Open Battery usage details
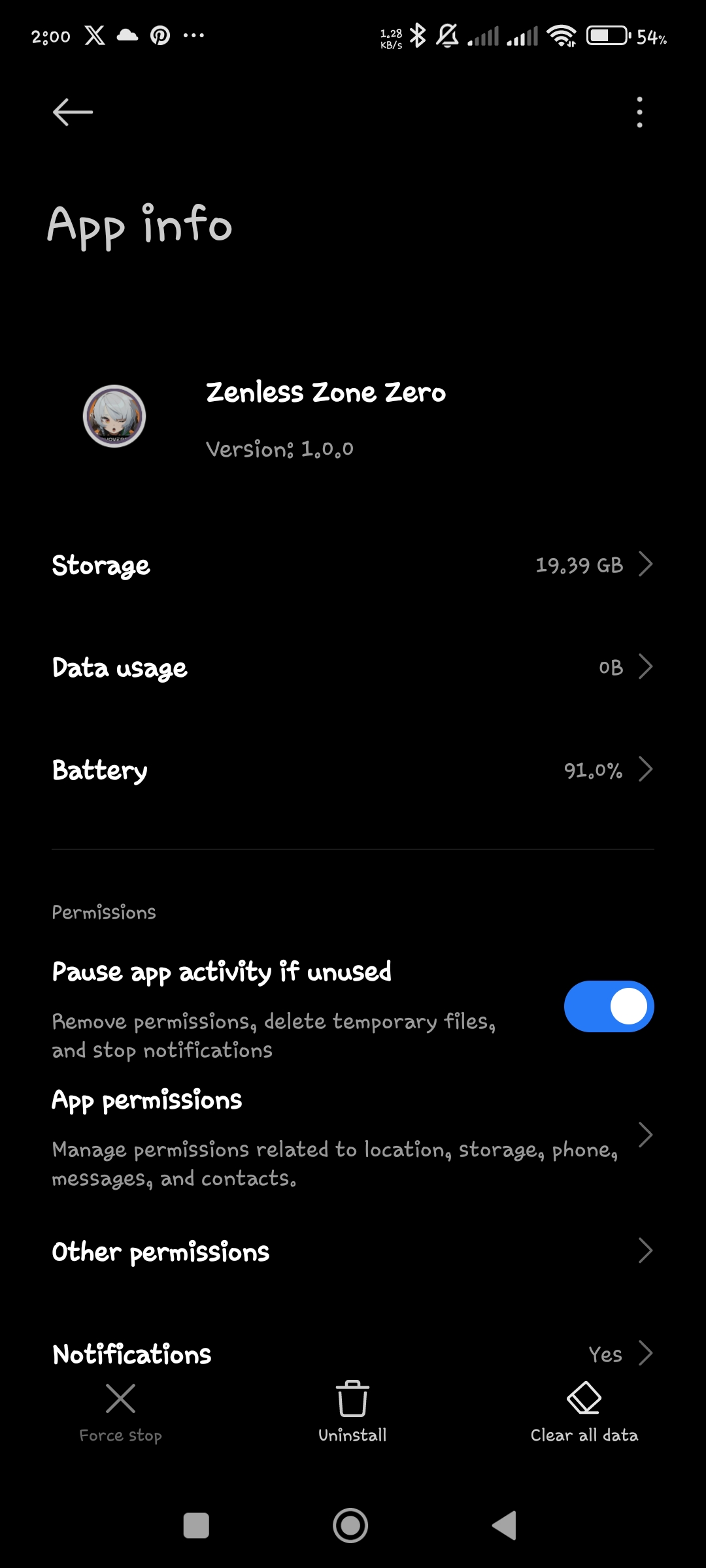The width and height of the screenshot is (706, 1568). [353, 770]
